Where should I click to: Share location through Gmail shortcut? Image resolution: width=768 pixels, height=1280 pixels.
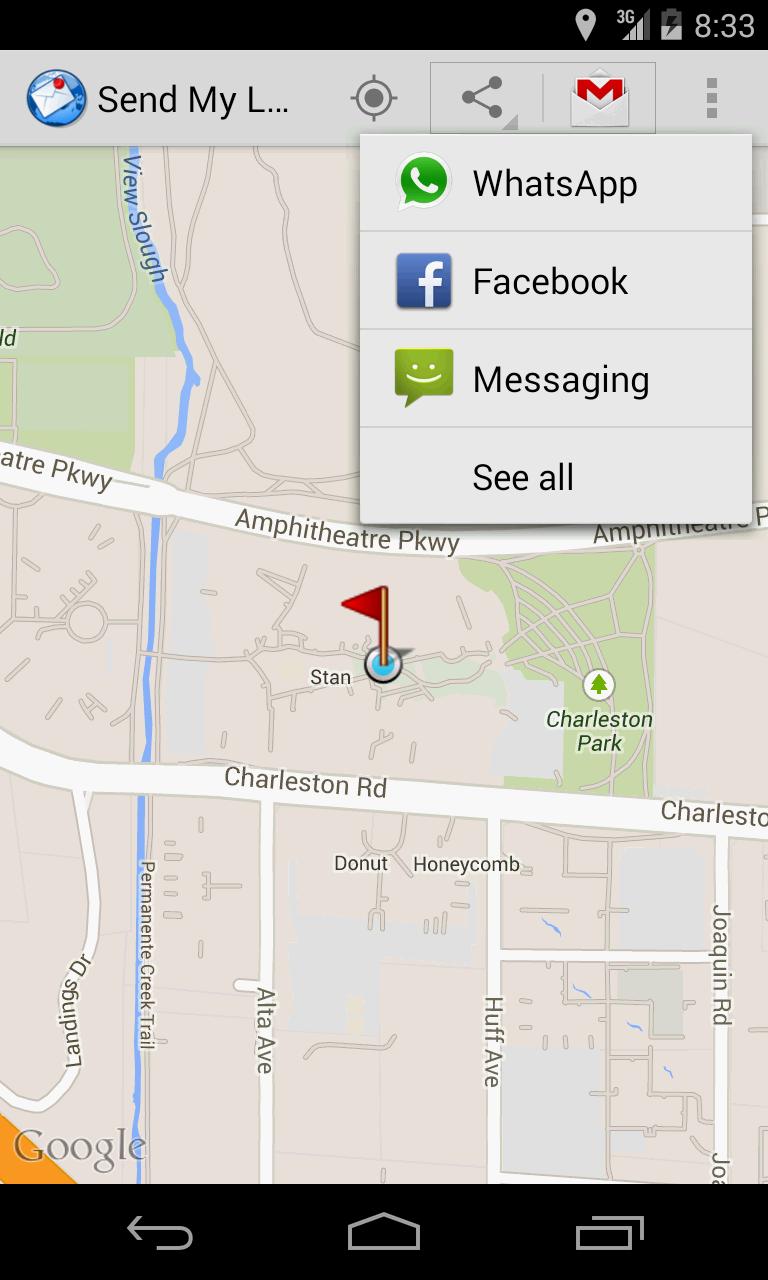tap(599, 98)
